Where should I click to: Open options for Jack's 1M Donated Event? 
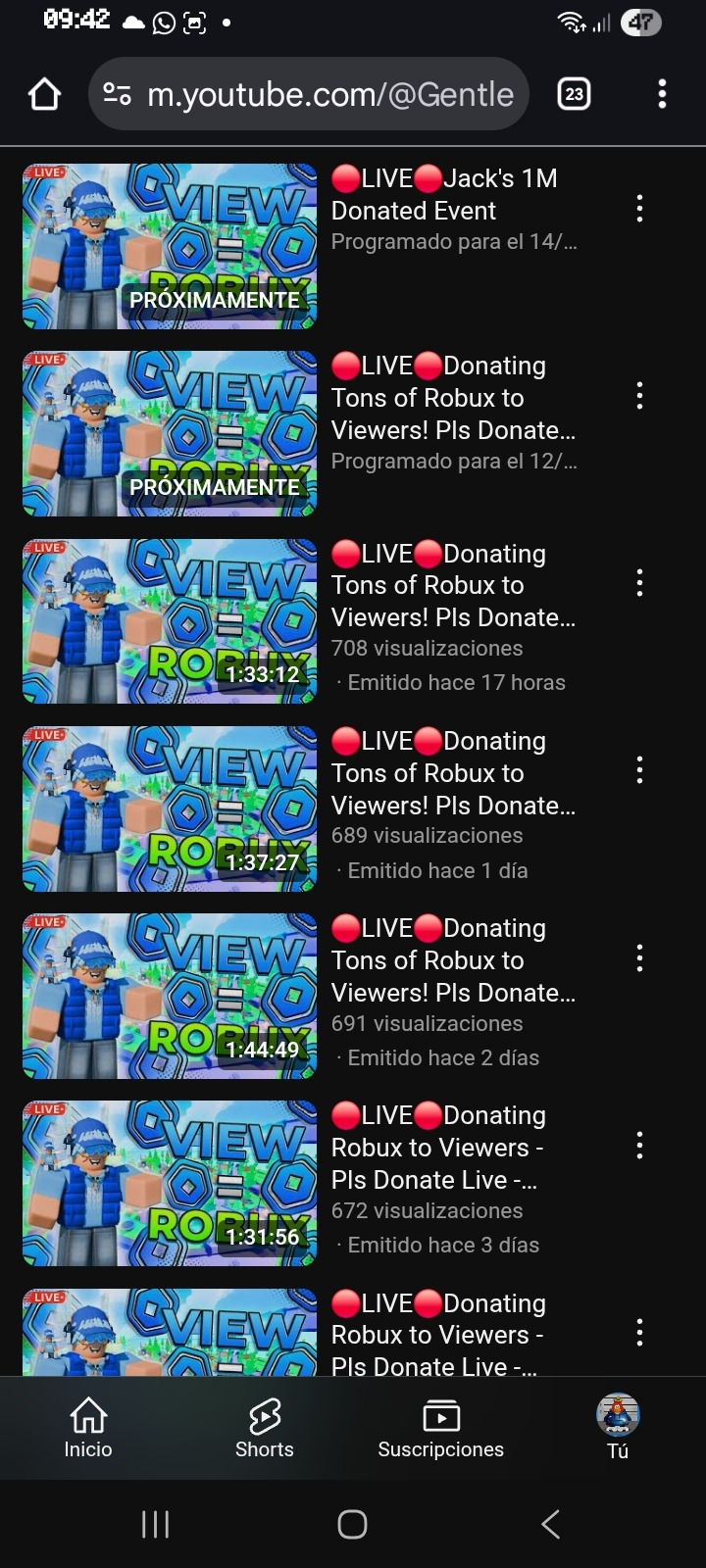639,209
